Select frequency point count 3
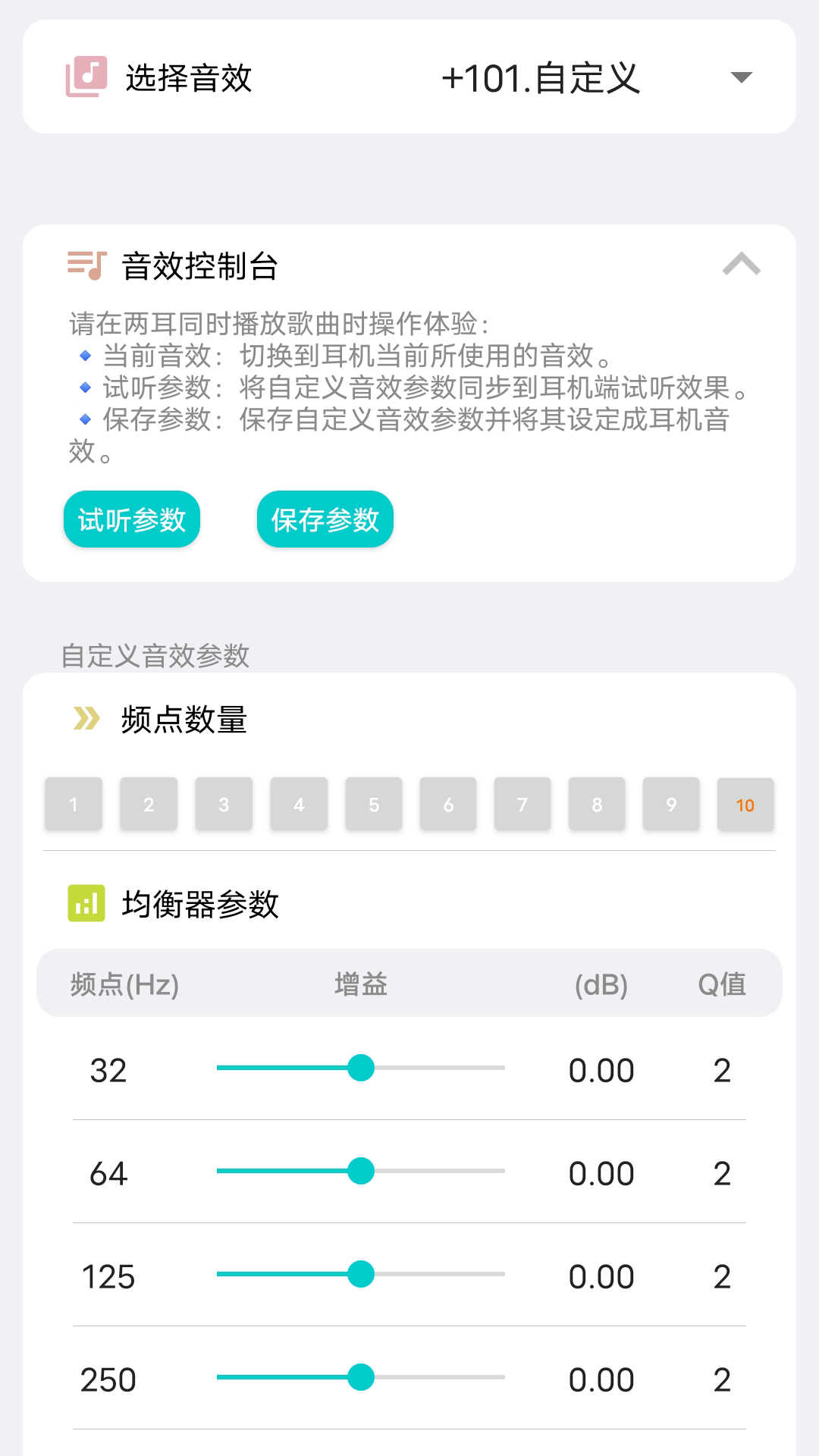This screenshot has width=819, height=1456. tap(223, 805)
